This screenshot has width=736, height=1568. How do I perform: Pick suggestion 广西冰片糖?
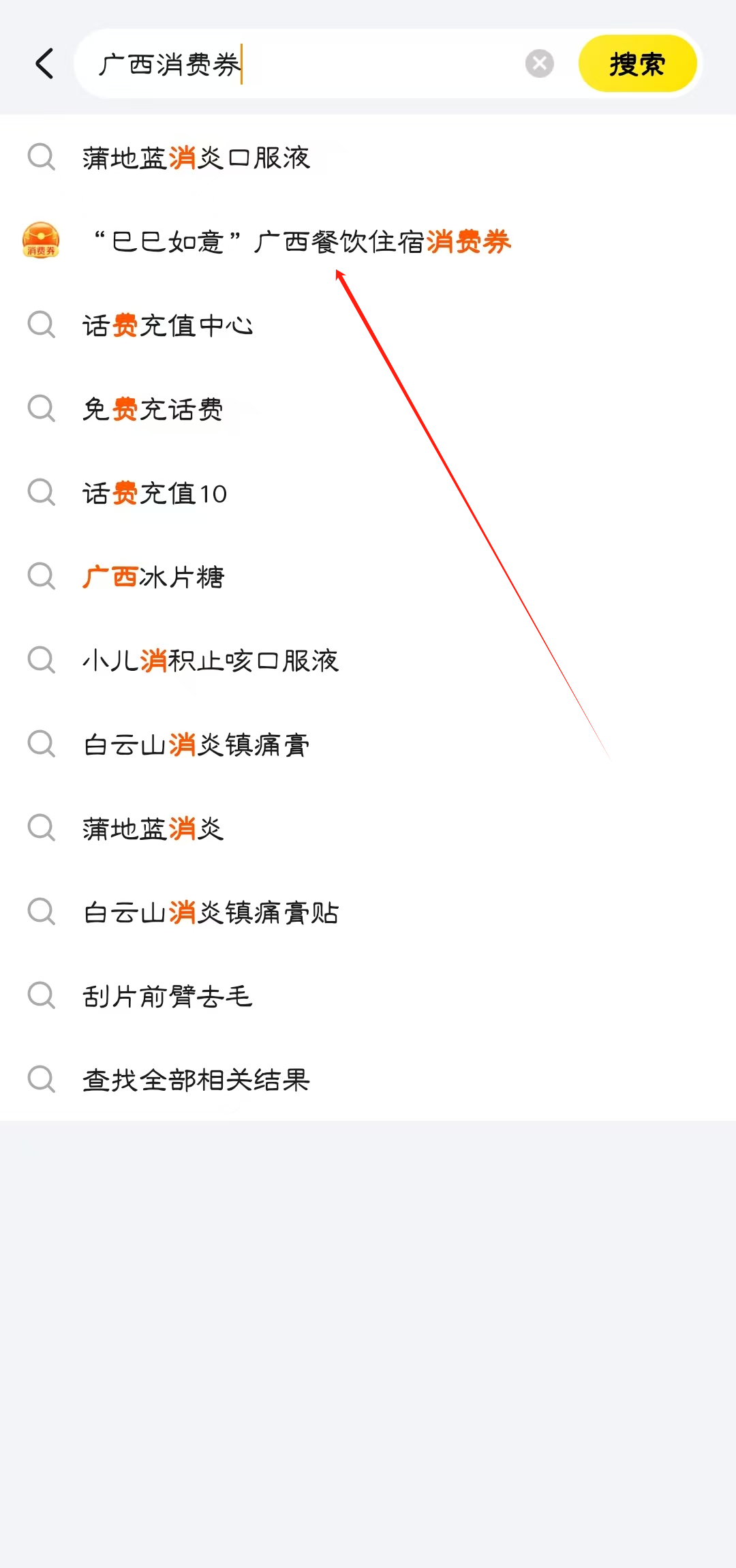coord(153,577)
